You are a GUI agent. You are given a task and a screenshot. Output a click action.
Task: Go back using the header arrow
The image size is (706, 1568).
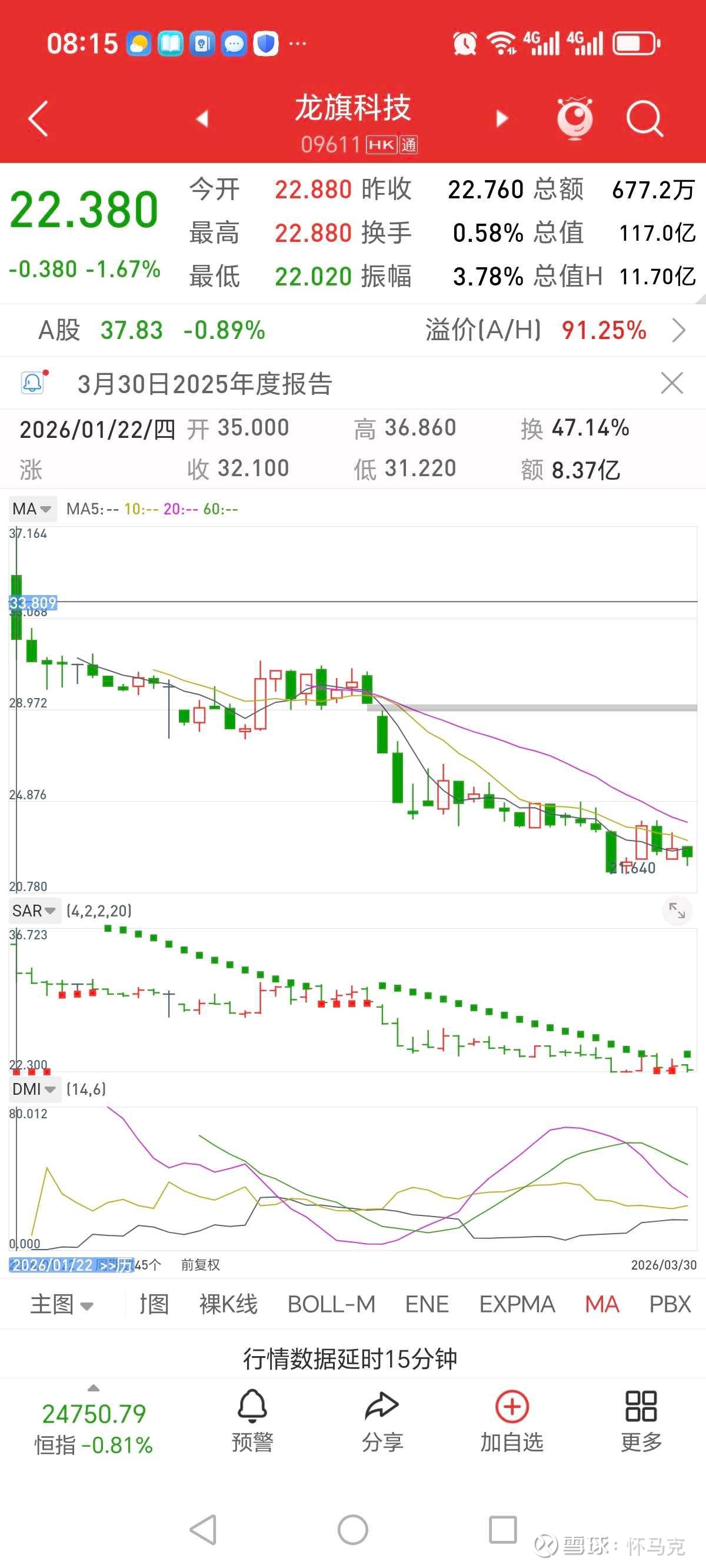click(38, 118)
